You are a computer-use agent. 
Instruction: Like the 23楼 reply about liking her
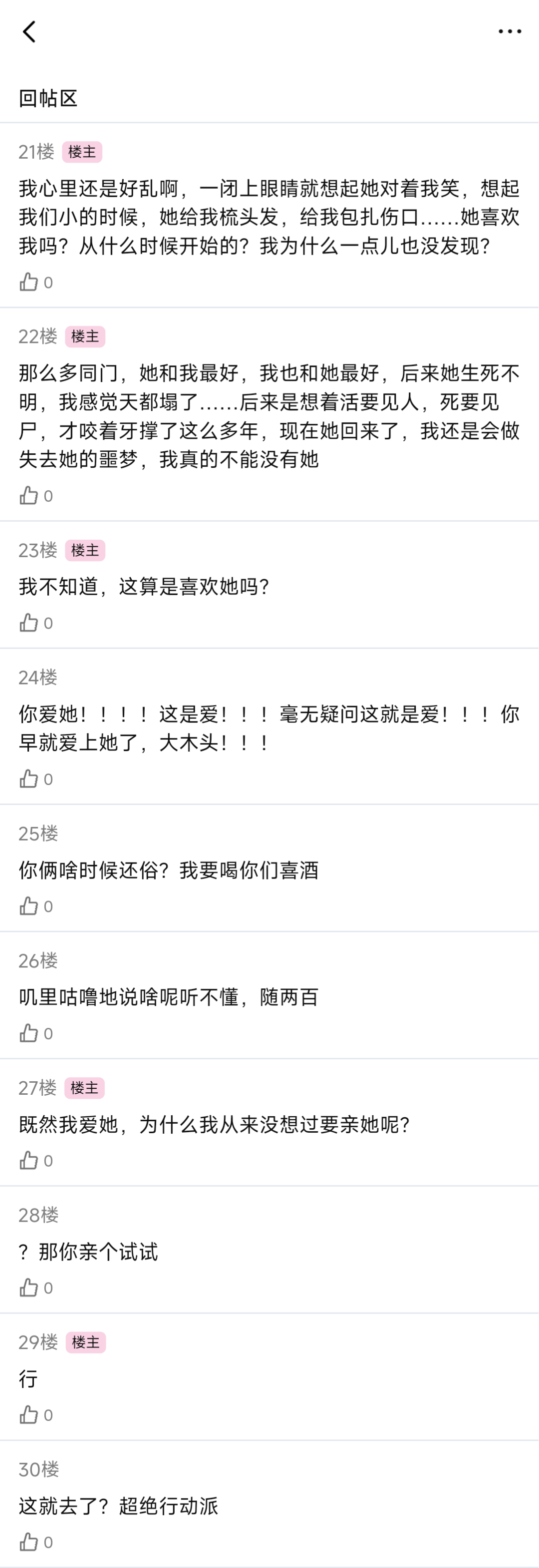pyautogui.click(x=28, y=623)
